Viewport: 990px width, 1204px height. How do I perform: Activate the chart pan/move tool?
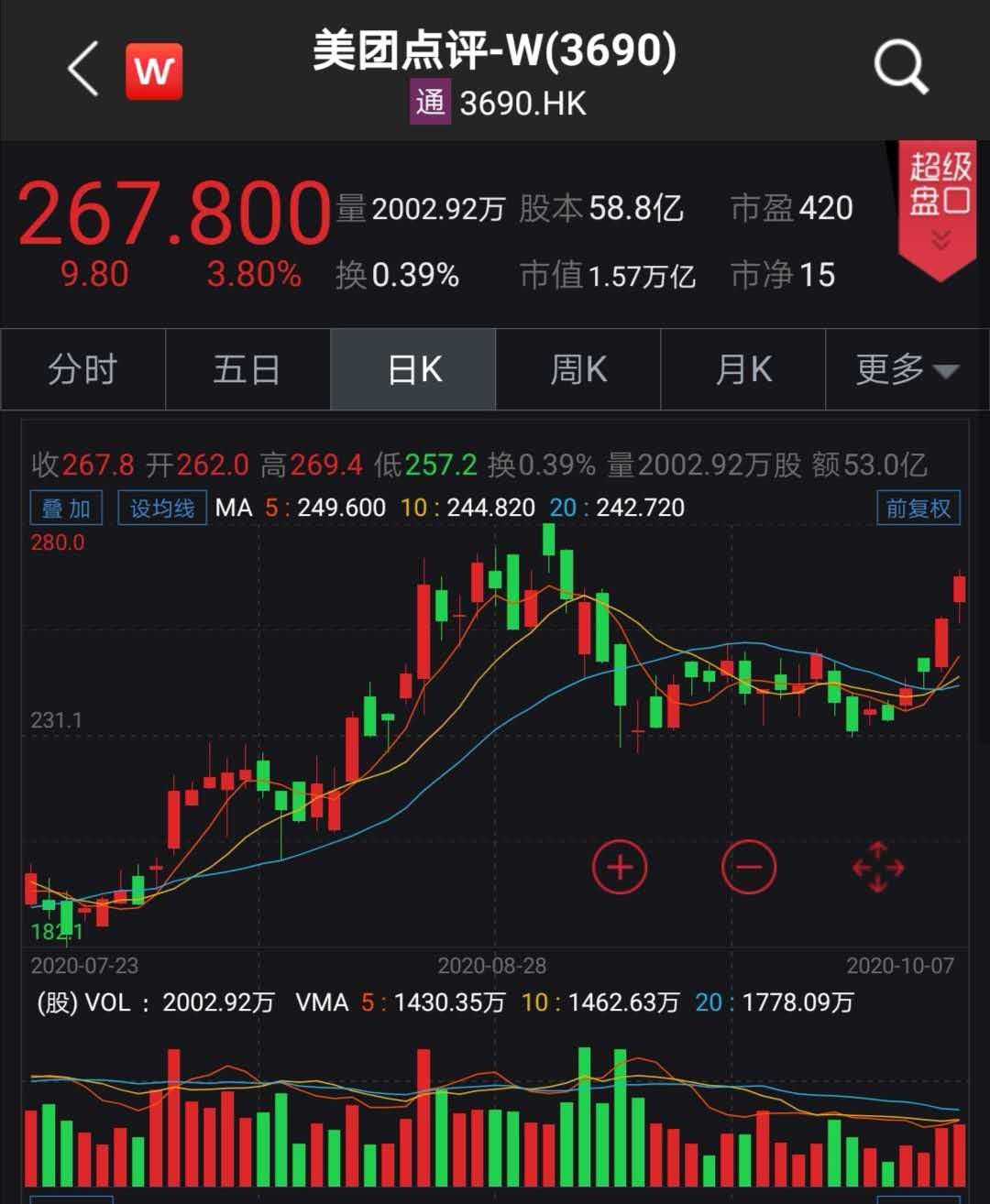(877, 866)
